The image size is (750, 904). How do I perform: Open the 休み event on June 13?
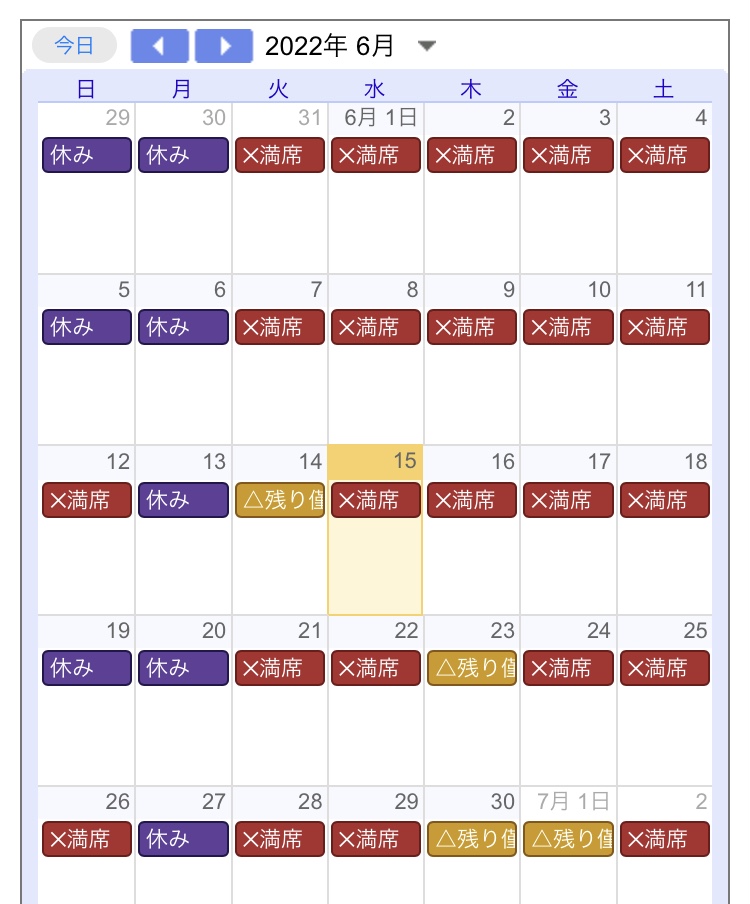(x=184, y=500)
